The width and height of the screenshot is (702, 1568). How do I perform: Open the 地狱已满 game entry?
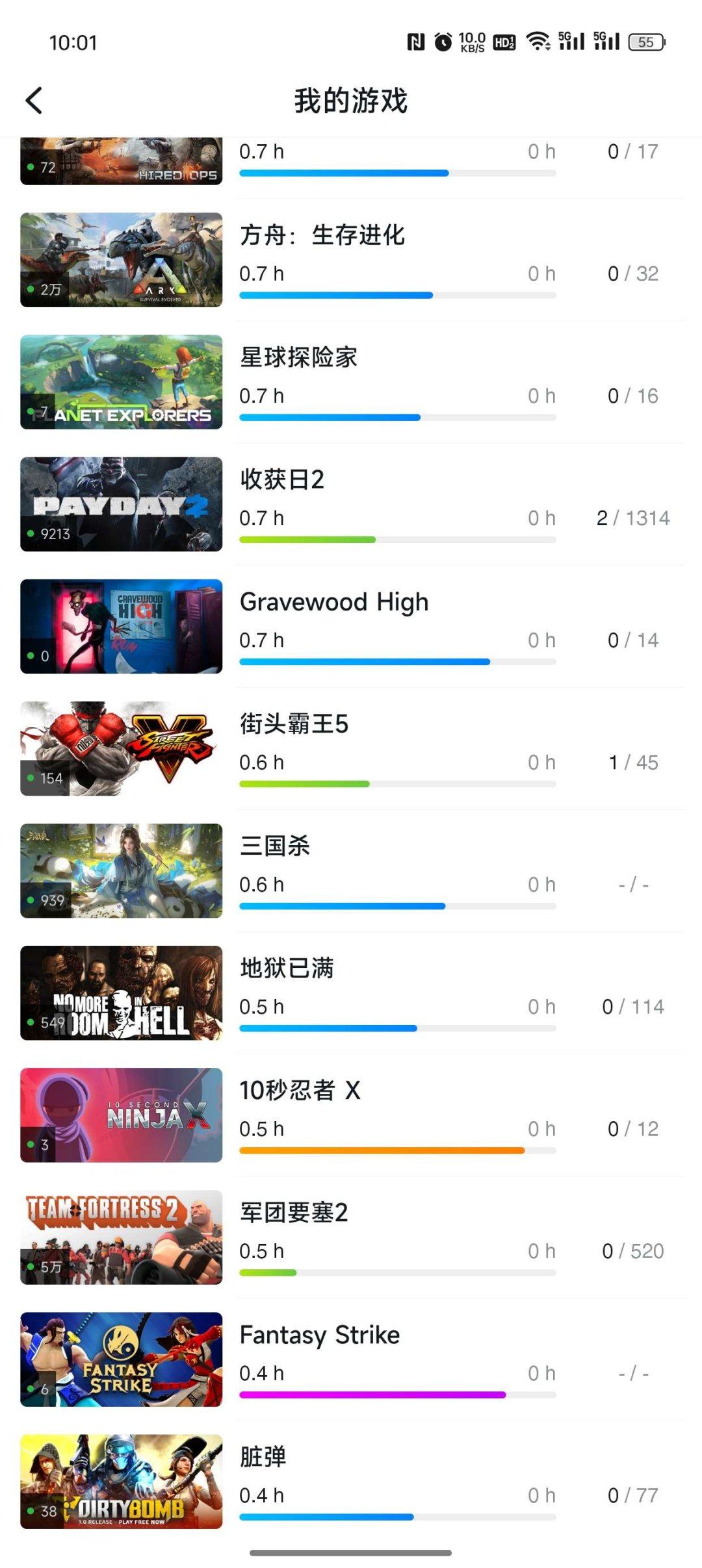click(x=351, y=993)
